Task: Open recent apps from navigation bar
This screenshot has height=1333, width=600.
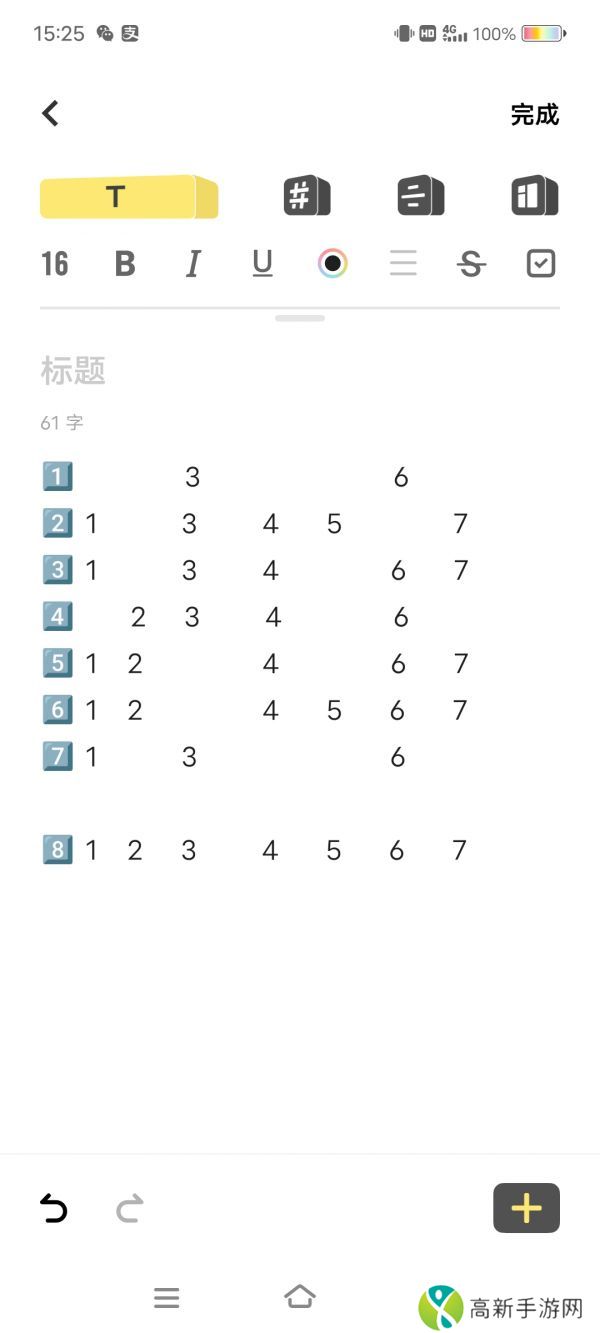Action: 166,1298
